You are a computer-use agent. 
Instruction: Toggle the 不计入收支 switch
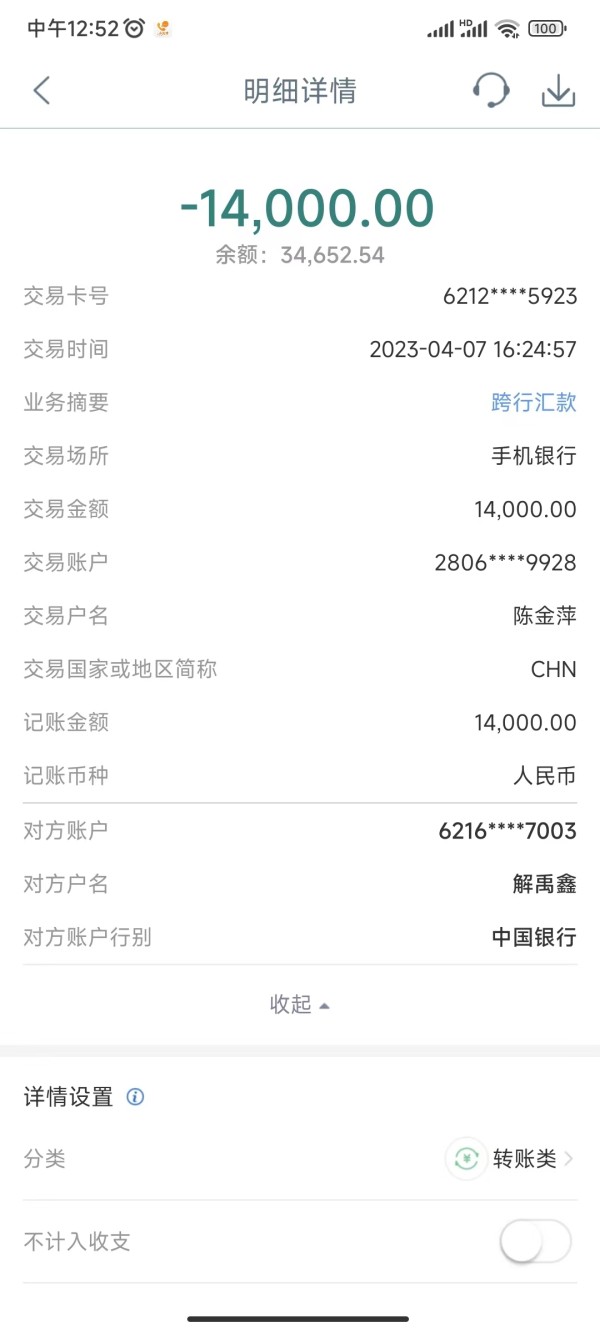point(536,1242)
